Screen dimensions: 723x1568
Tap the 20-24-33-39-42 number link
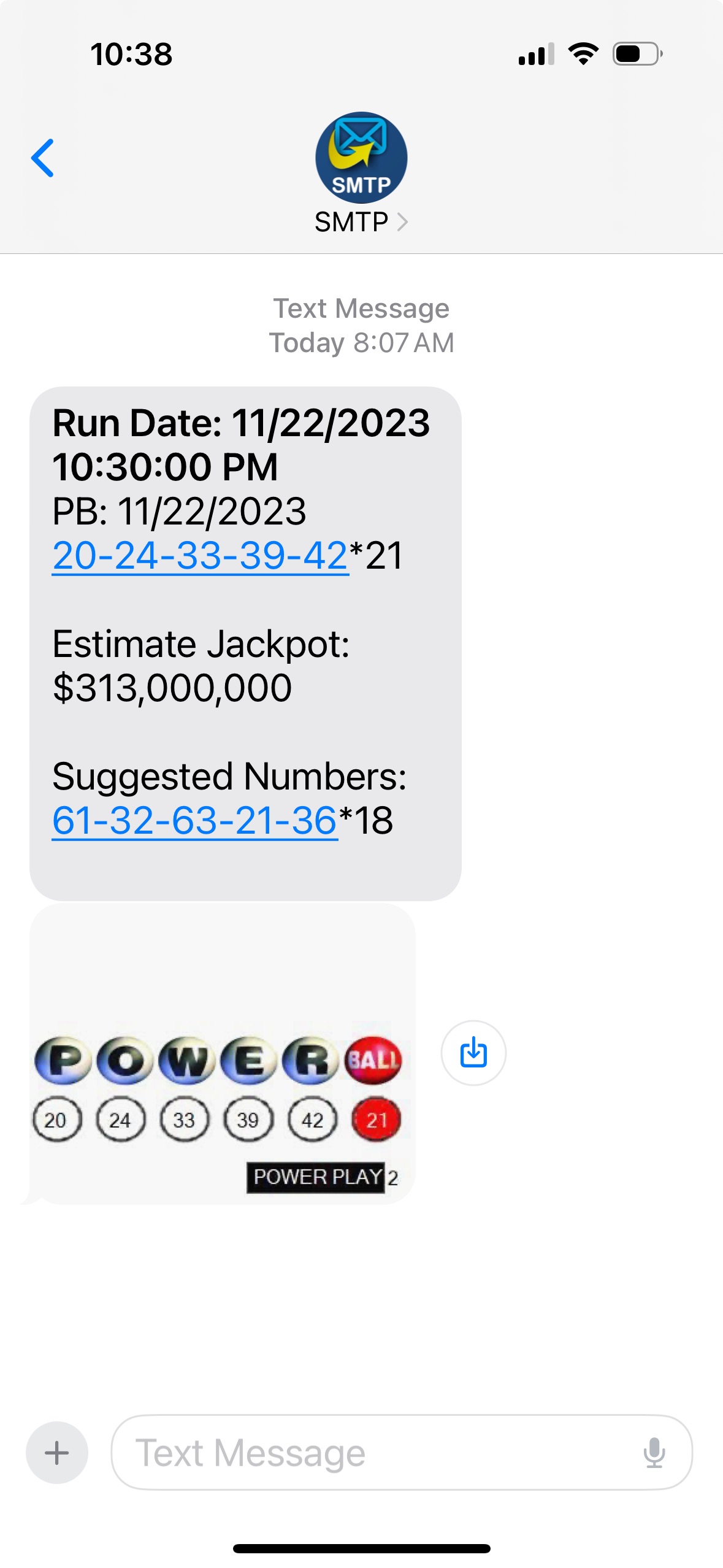point(200,556)
